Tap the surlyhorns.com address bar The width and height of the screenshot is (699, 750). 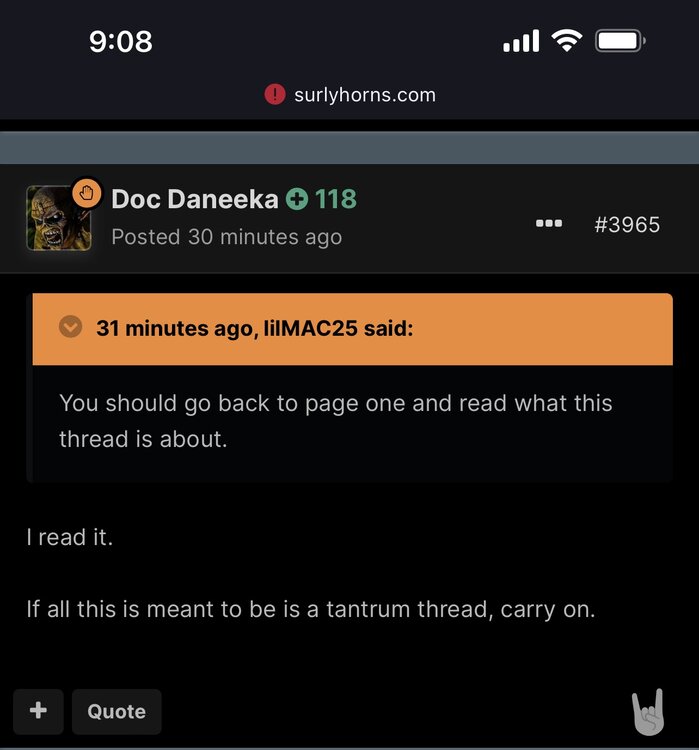[350, 95]
